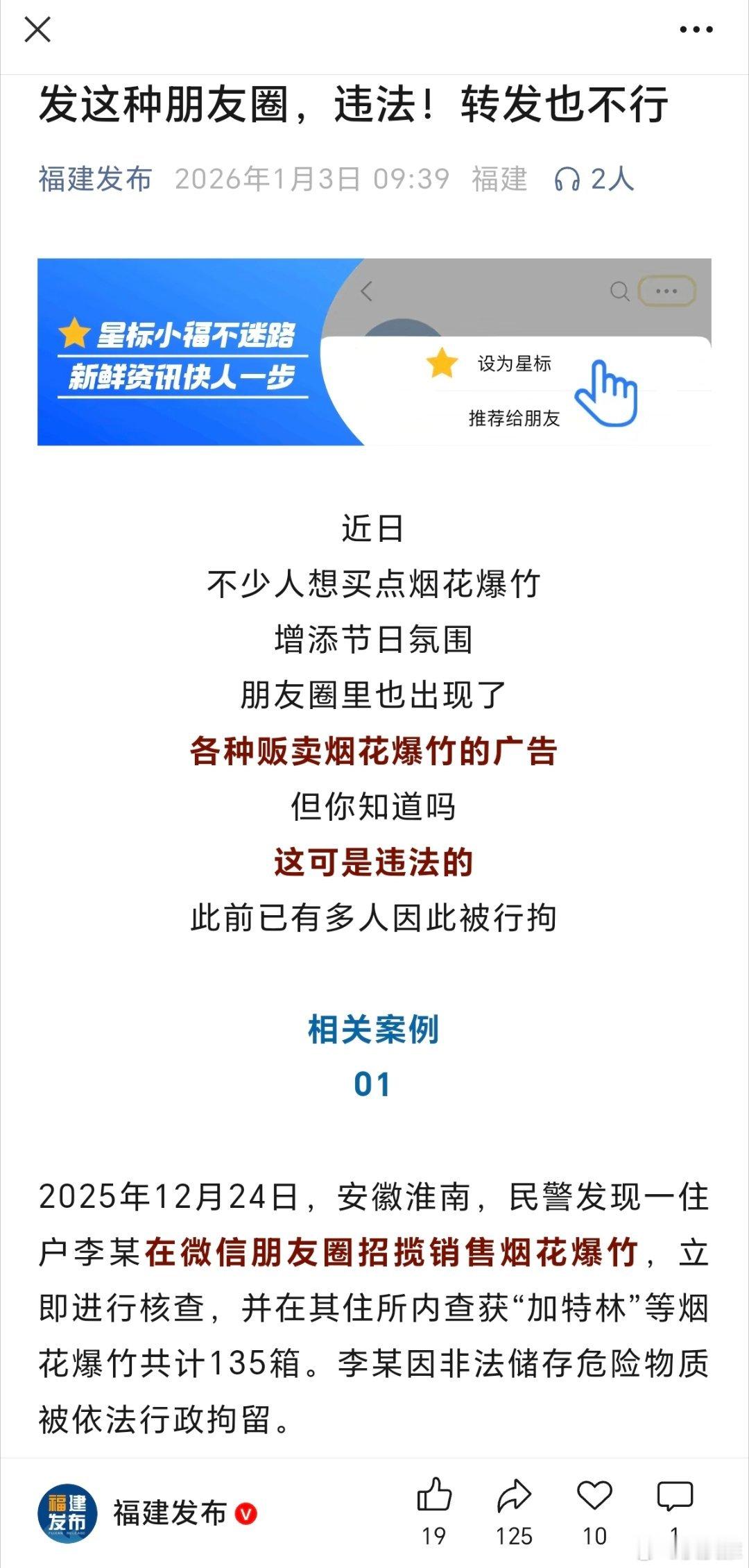Tap the headphone listen icon showing 2人
This screenshot has height=1568, width=749.
click(593, 178)
